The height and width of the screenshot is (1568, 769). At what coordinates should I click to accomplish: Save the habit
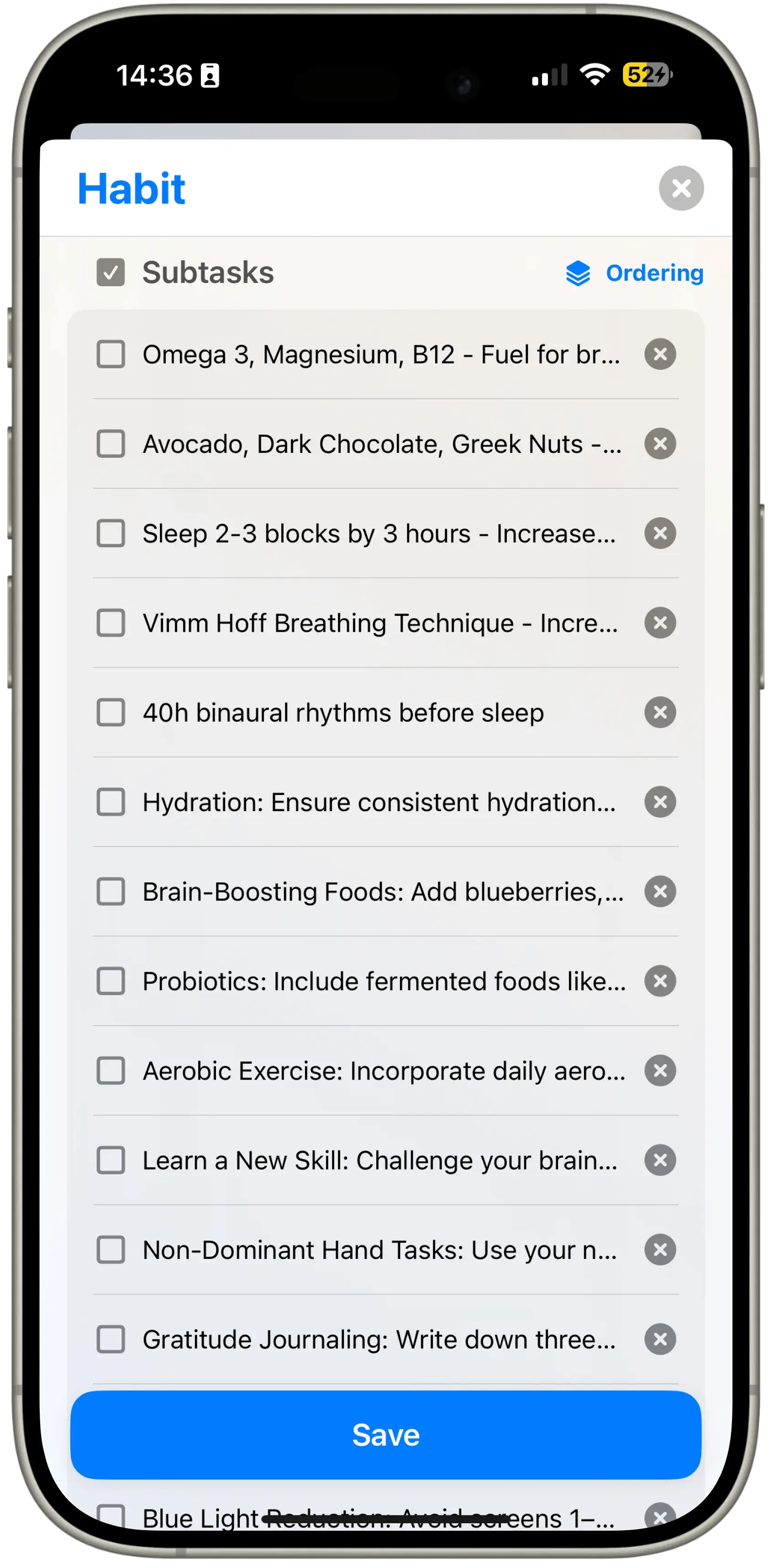tap(385, 1435)
